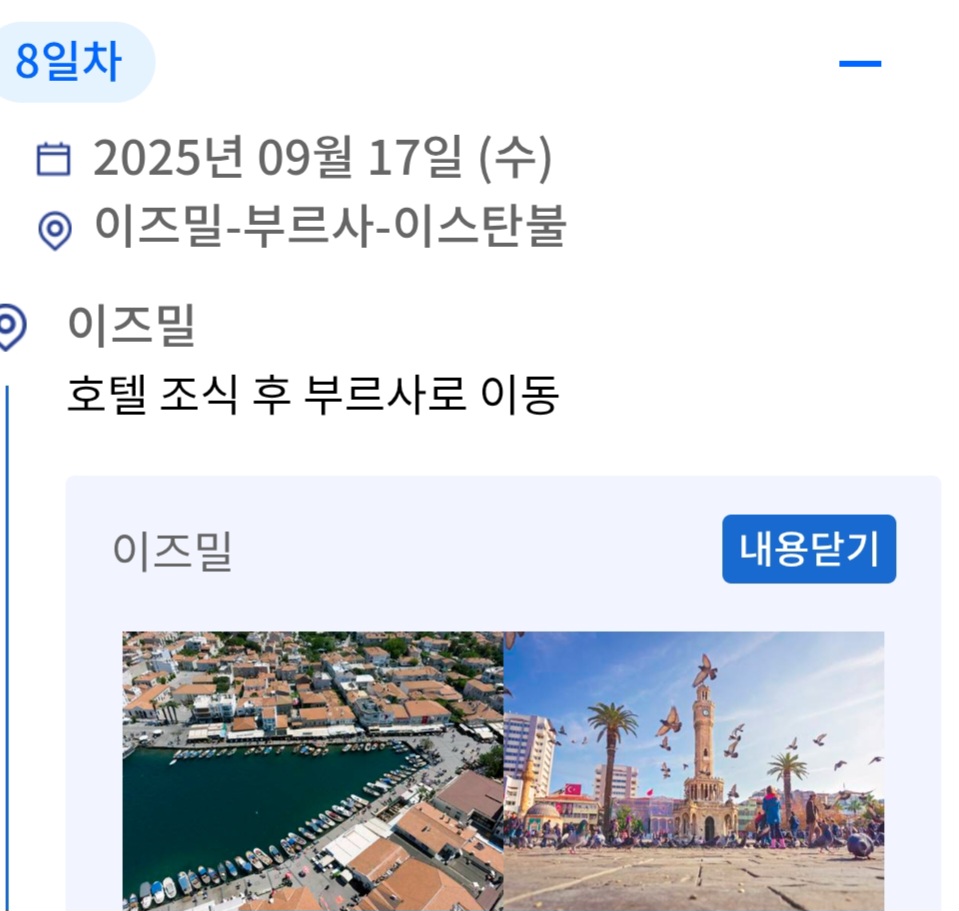Viewport: 959px width, 911px height.
Task: Collapse the 8일차 day section
Action: (x=859, y=64)
